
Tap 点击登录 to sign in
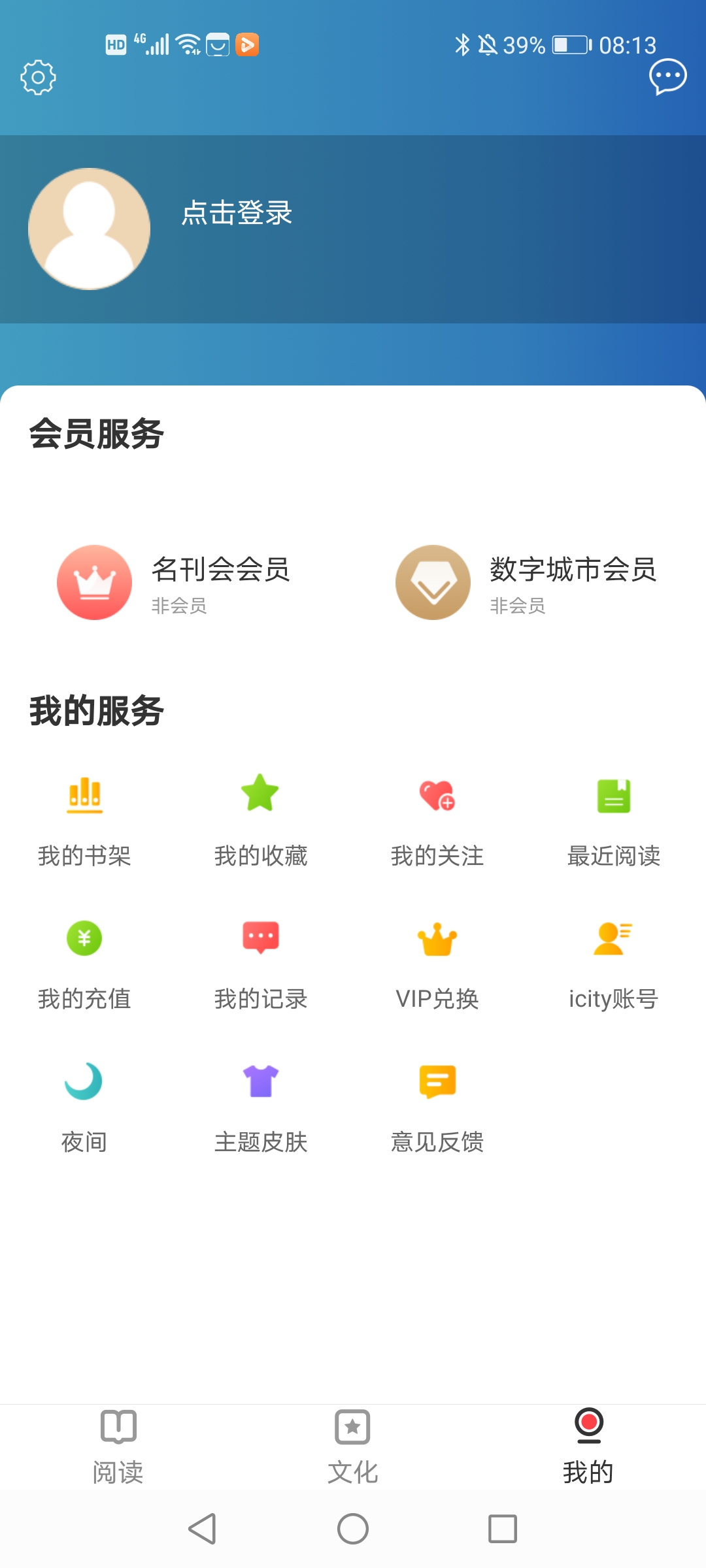point(237,213)
